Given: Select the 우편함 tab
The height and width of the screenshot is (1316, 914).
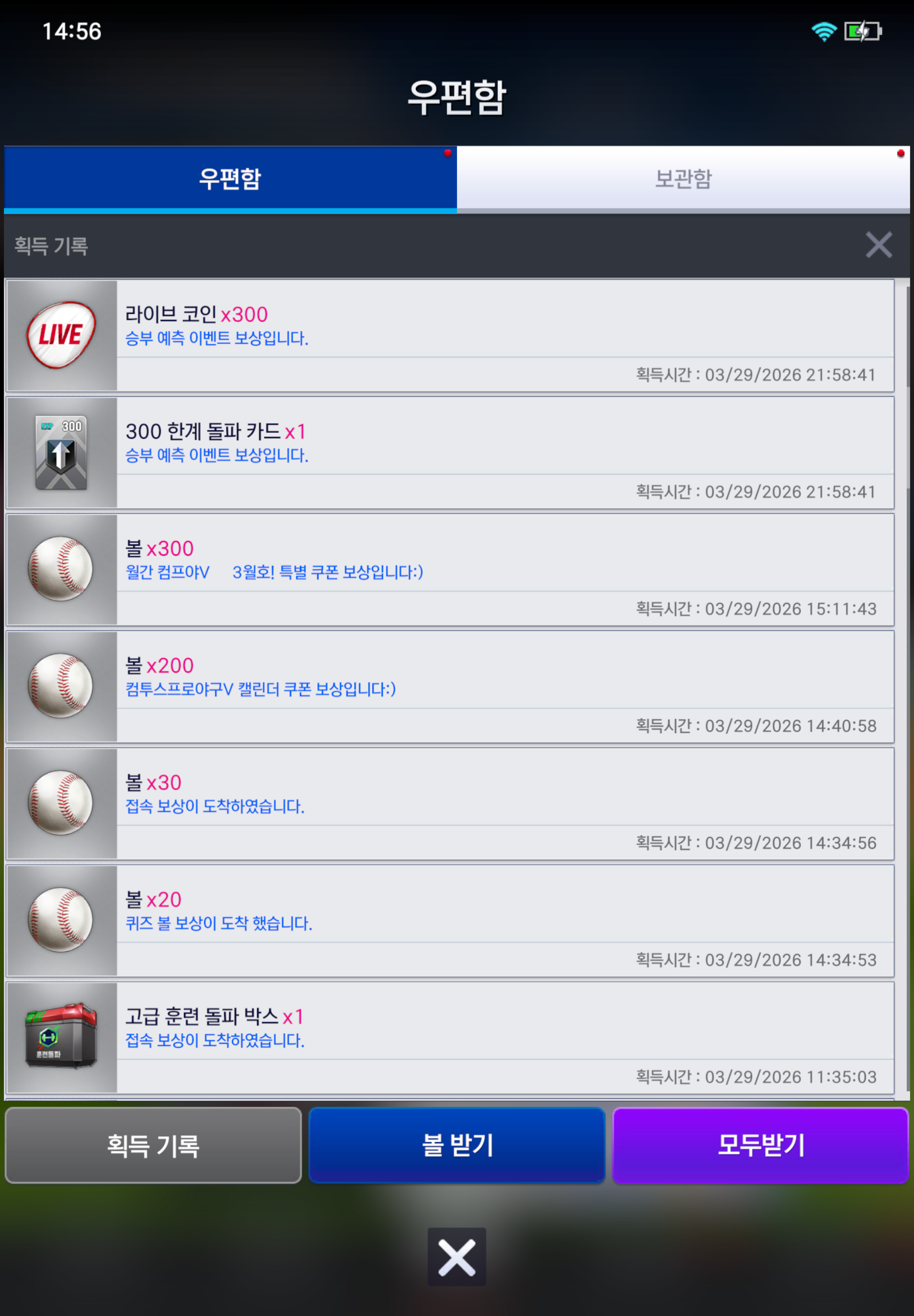Looking at the screenshot, I should [x=230, y=179].
